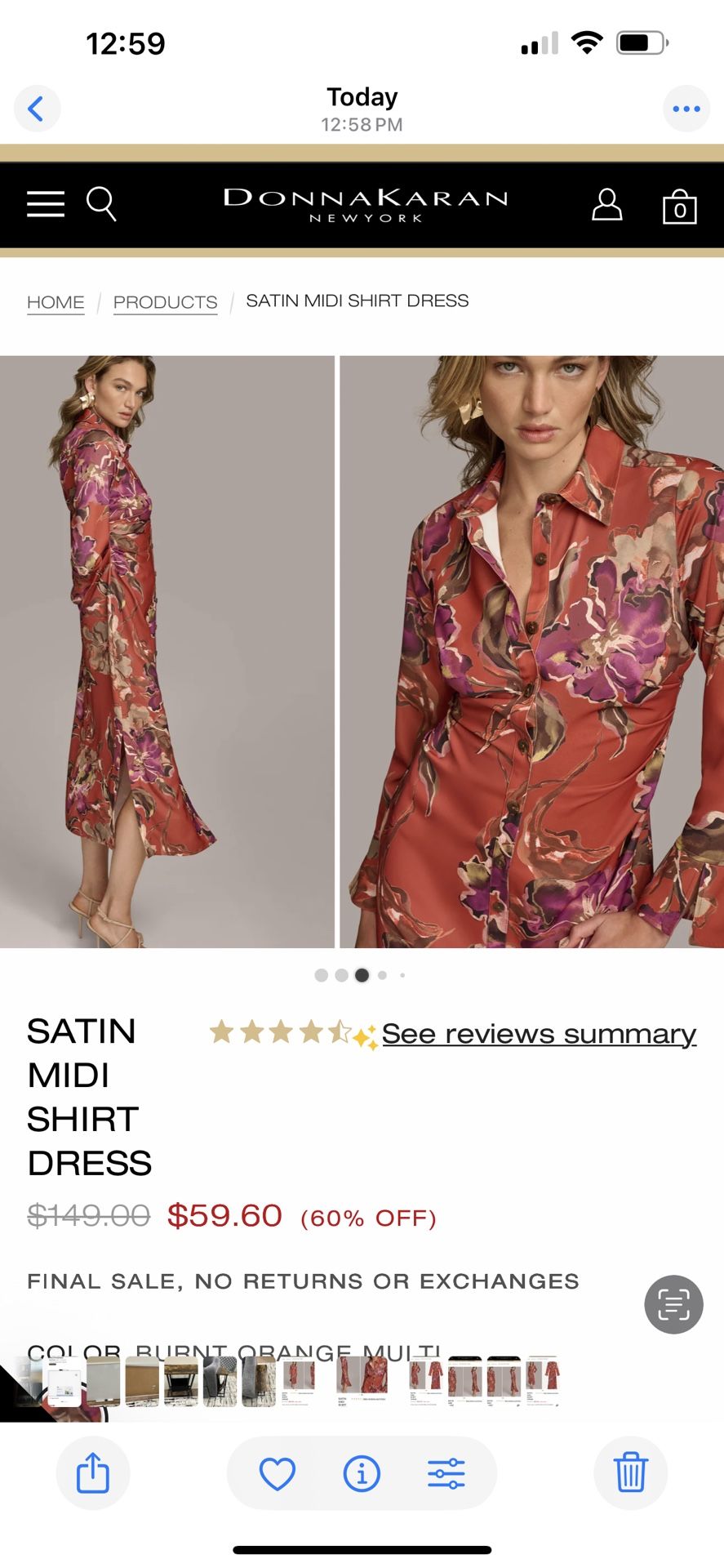Tap the back chevron to return
The width and height of the screenshot is (724, 1568).
pos(37,108)
